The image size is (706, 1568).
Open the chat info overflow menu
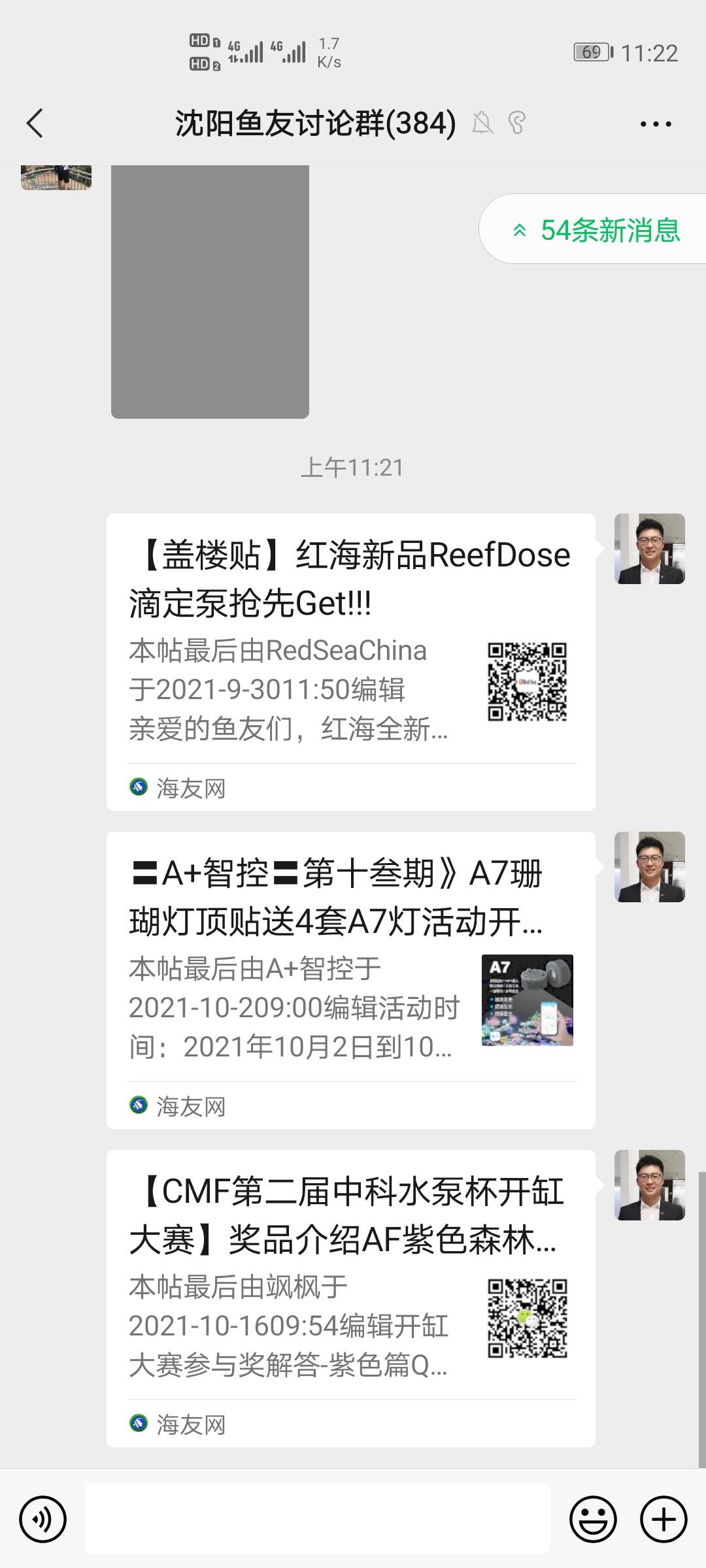(x=655, y=123)
